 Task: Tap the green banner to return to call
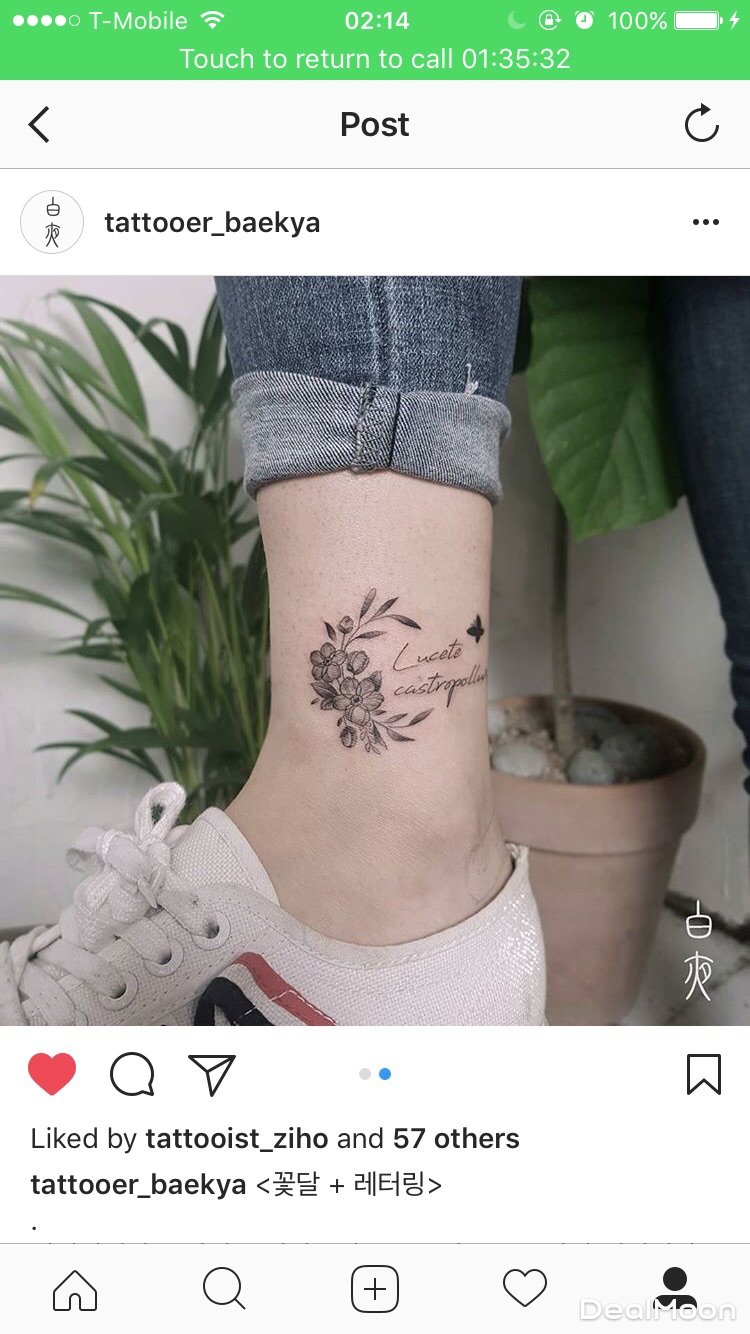[x=375, y=59]
